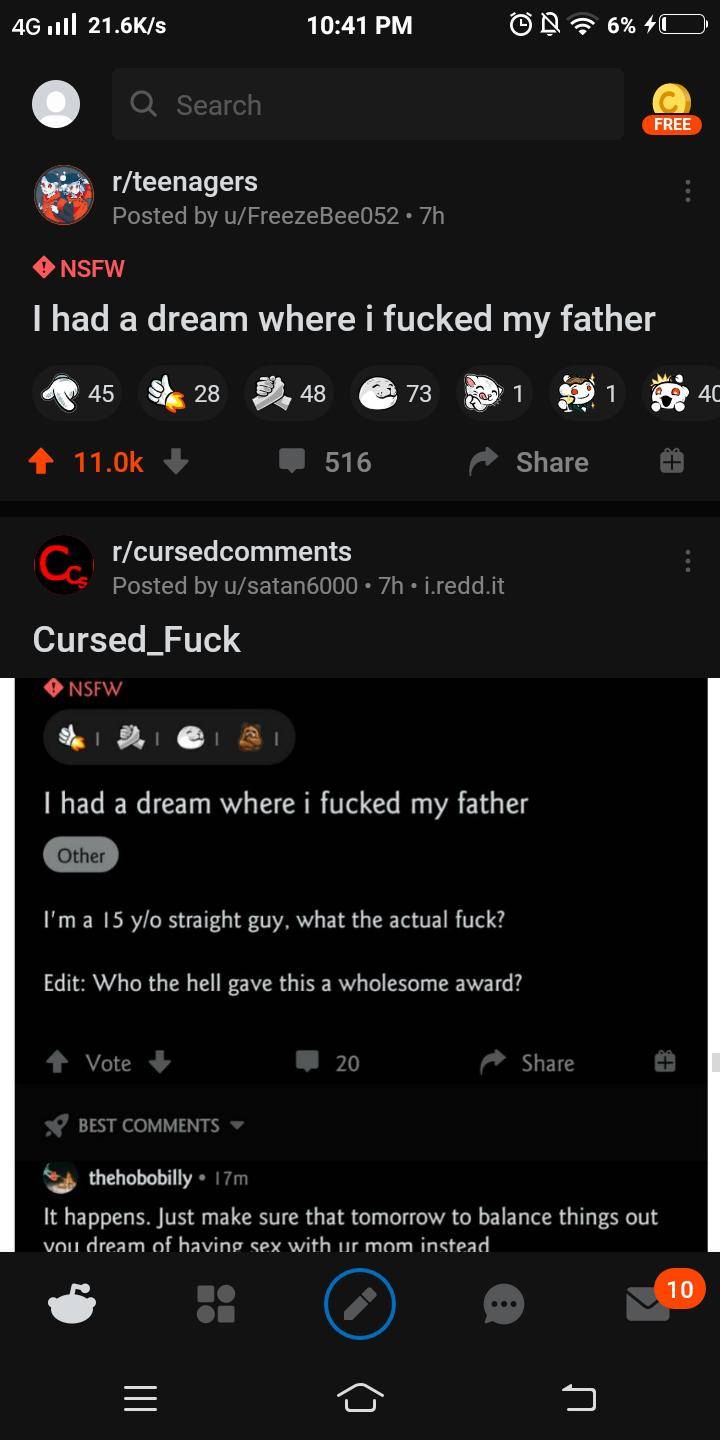Image resolution: width=720 pixels, height=1440 pixels.
Task: Tap the gift award icon on the teenagers post
Action: [671, 461]
